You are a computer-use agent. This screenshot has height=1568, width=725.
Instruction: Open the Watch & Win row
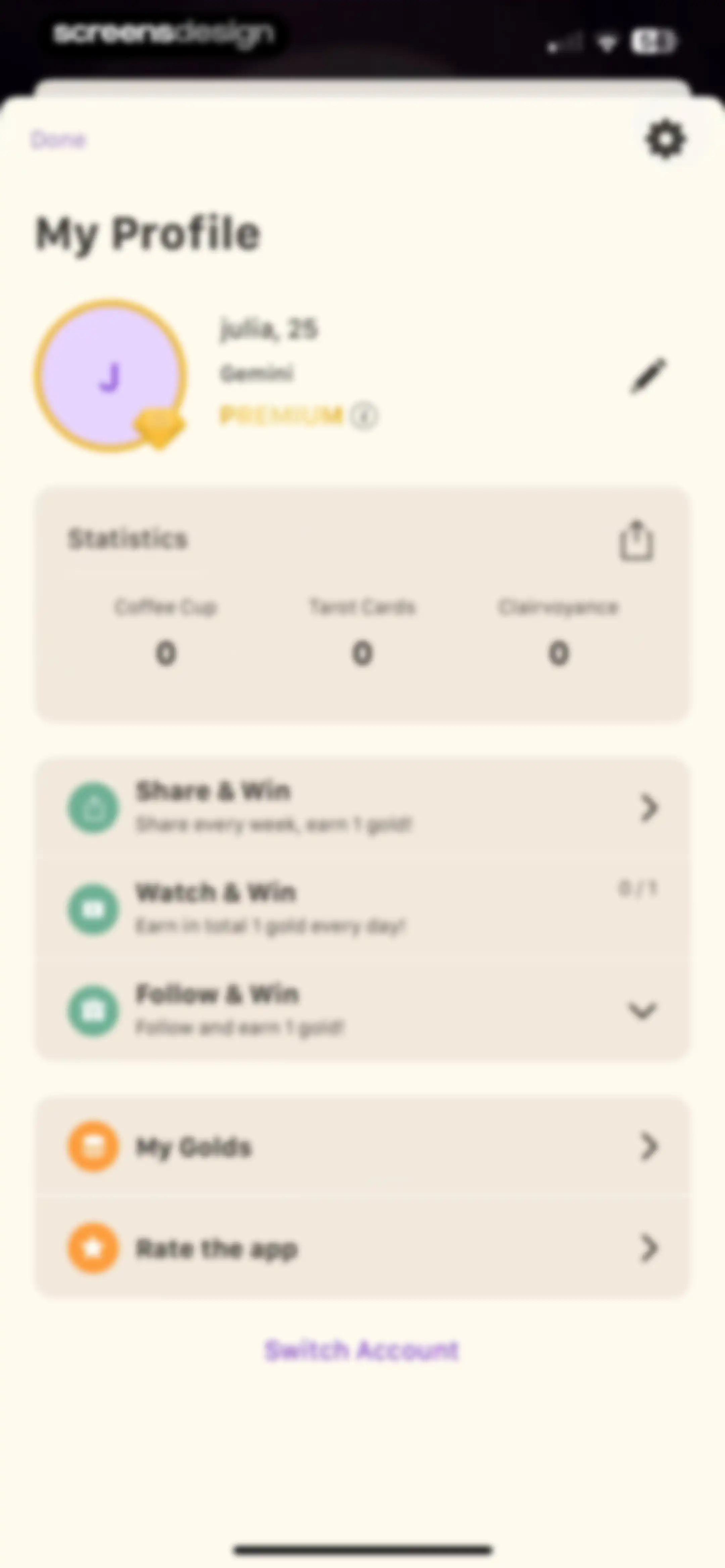click(x=363, y=909)
